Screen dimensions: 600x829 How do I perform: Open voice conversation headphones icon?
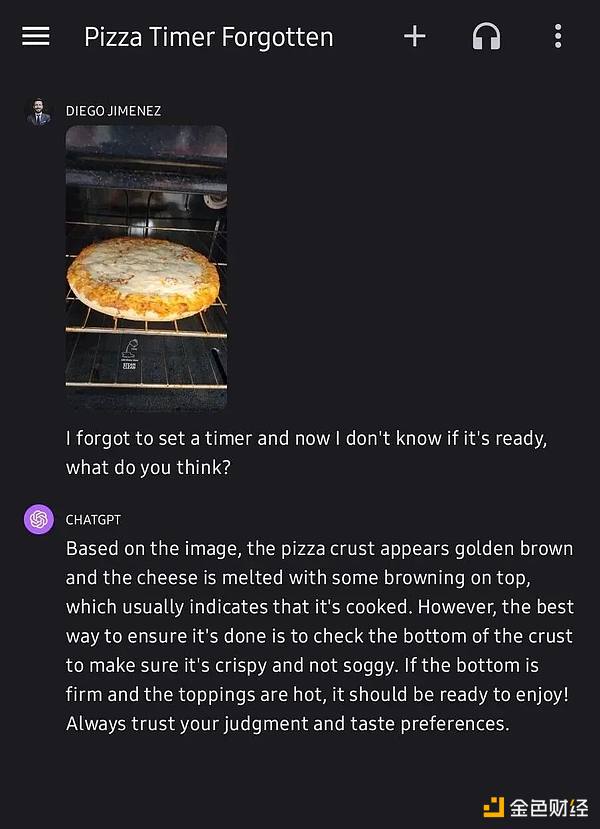486,37
